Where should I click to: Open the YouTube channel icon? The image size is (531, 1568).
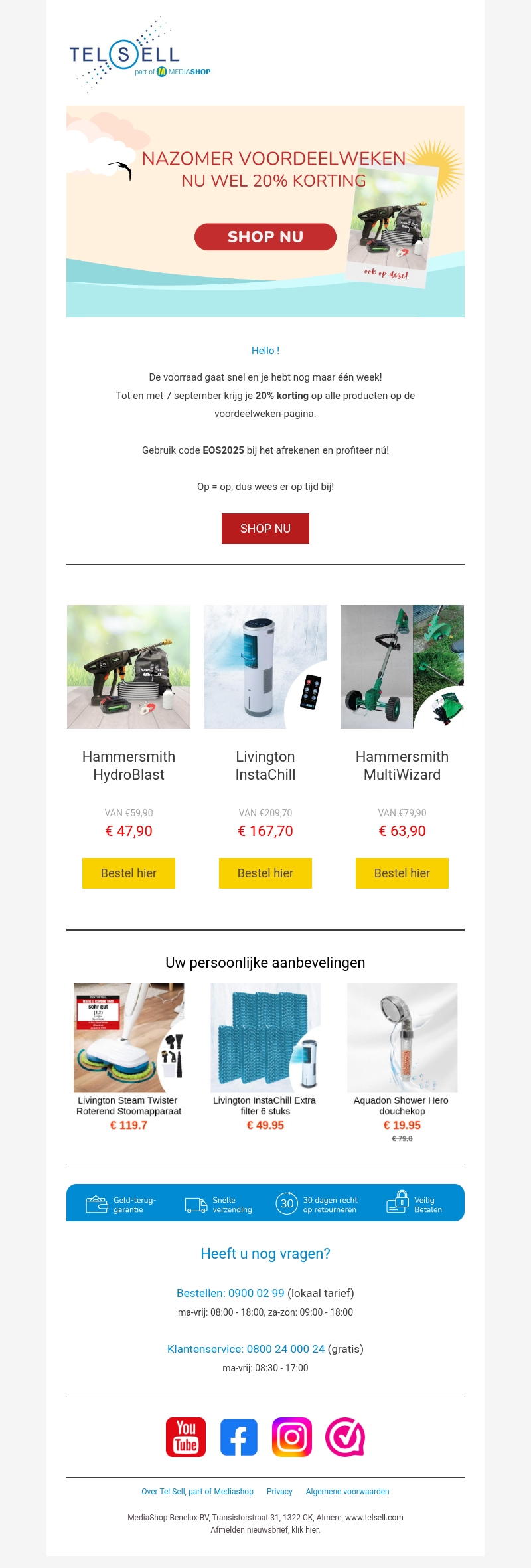[x=186, y=1437]
